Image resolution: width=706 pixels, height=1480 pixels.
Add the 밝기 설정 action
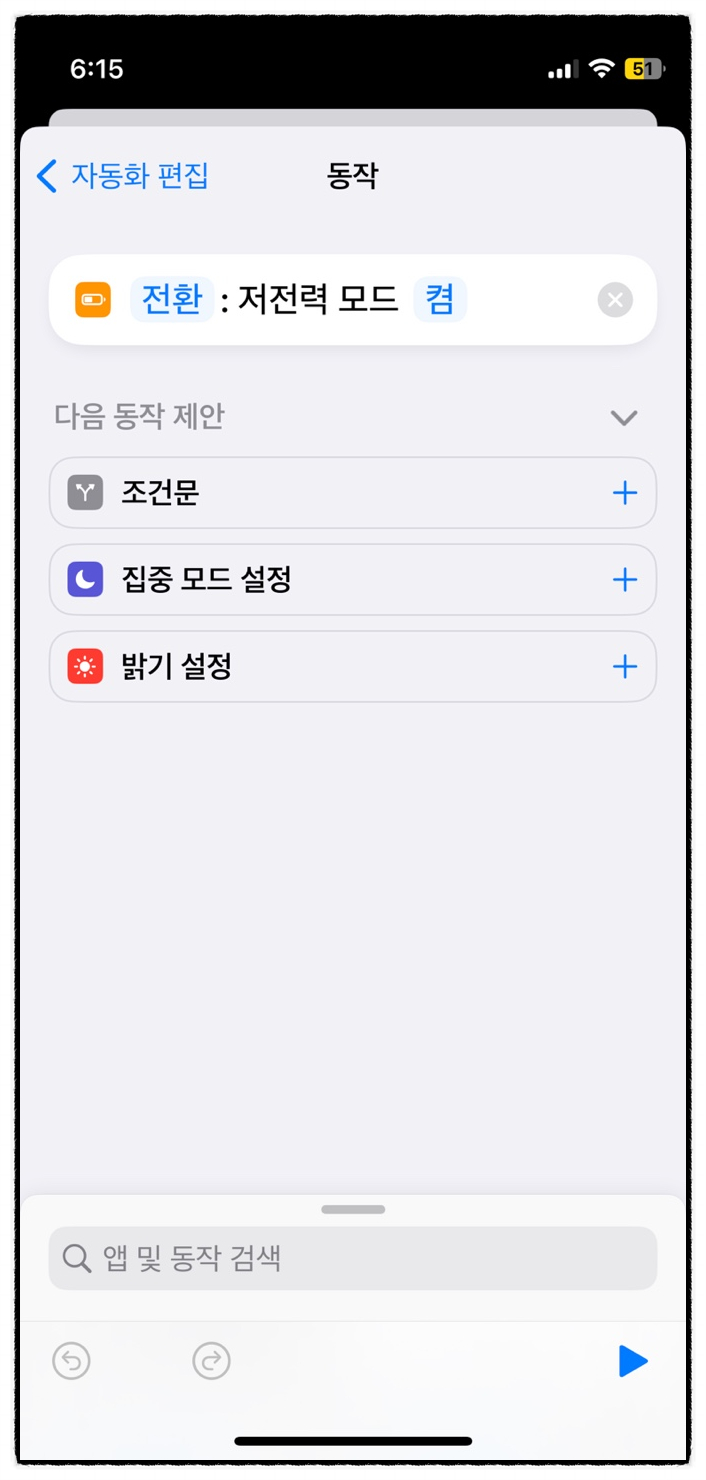(625, 667)
